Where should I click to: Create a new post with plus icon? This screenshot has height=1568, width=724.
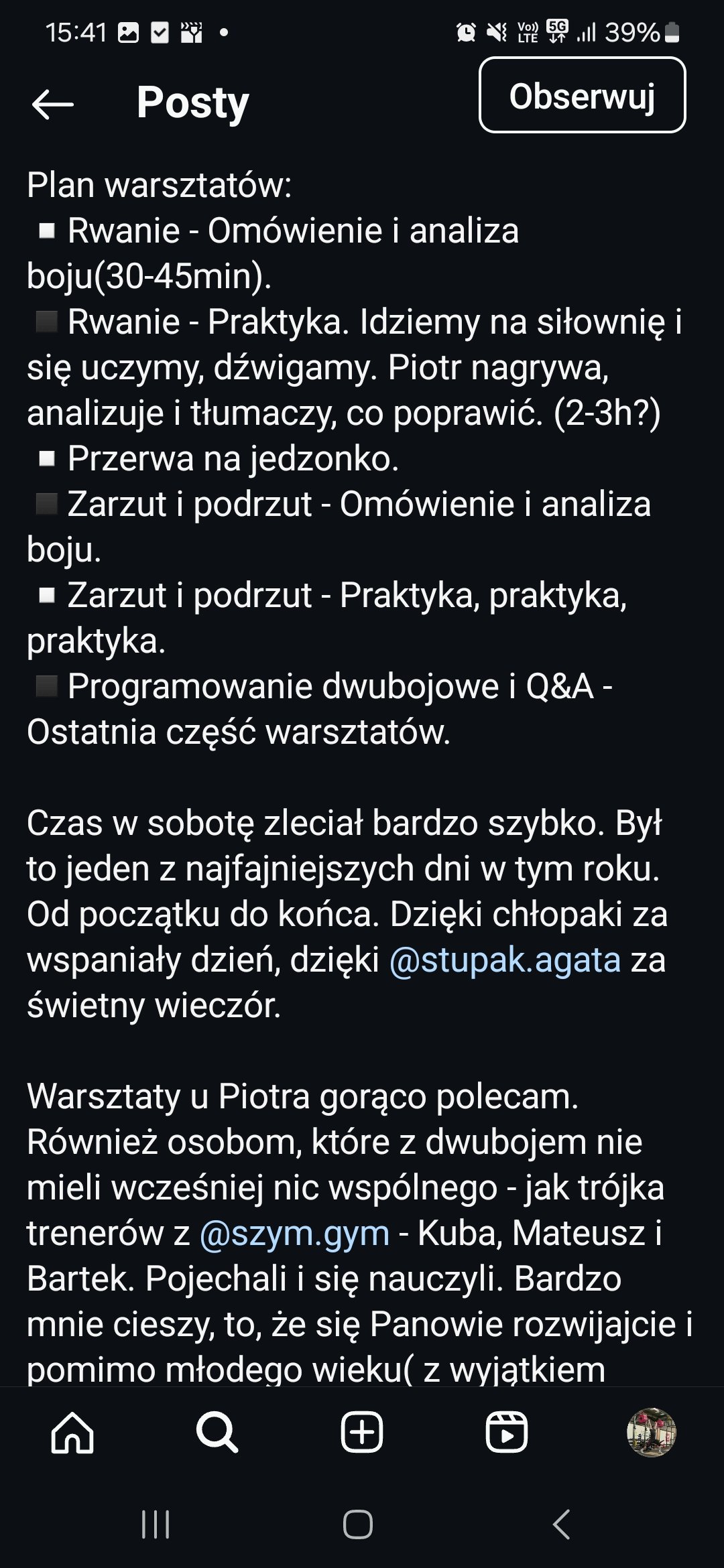point(362,1433)
